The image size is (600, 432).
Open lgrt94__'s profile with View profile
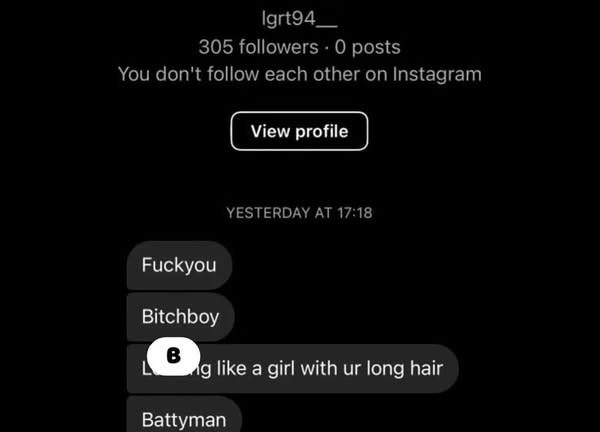(299, 131)
